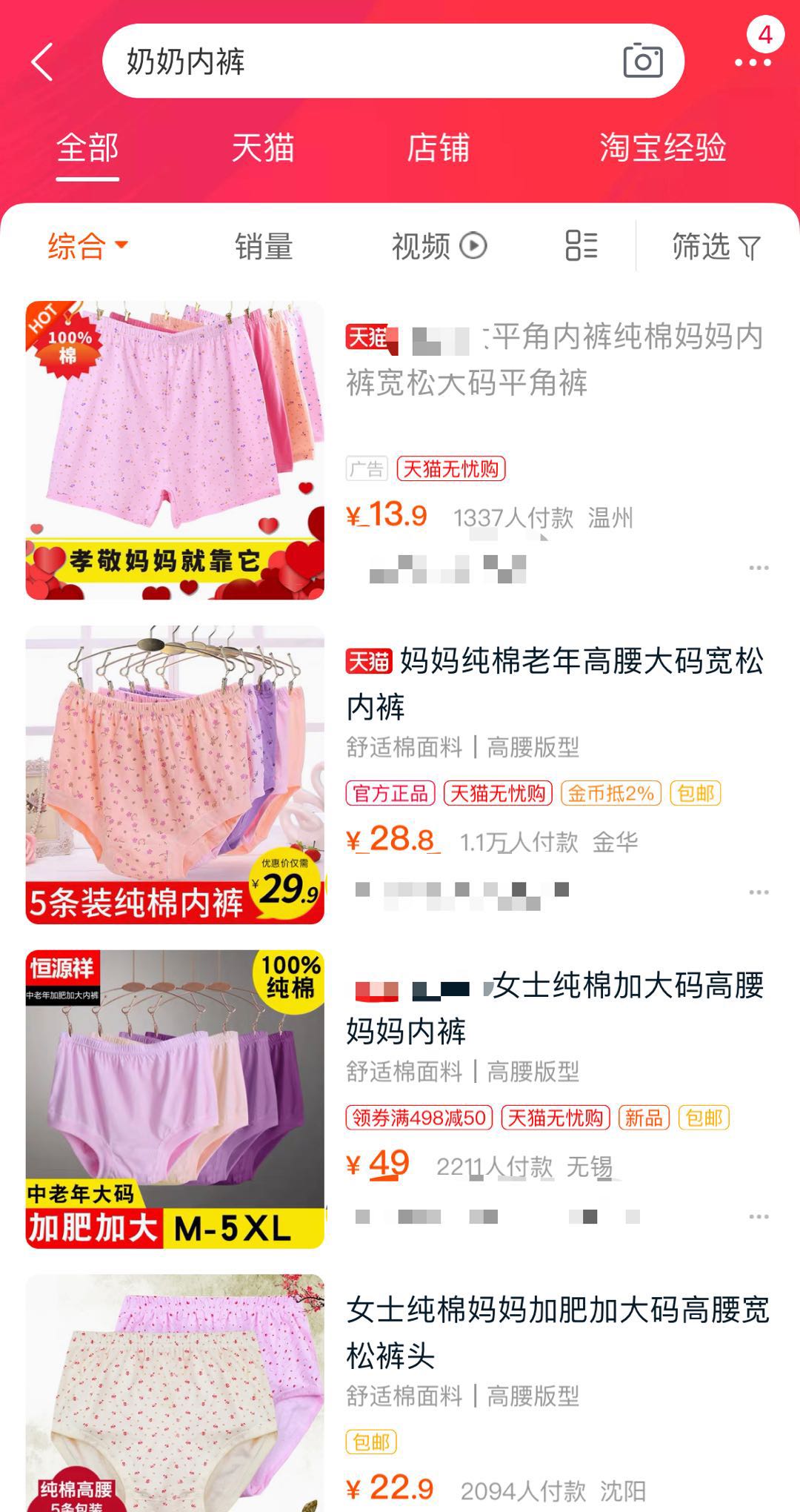The image size is (800, 1512).
Task: Open the ¥22.9 高腰宽松裤头 product
Action: click(557, 1333)
